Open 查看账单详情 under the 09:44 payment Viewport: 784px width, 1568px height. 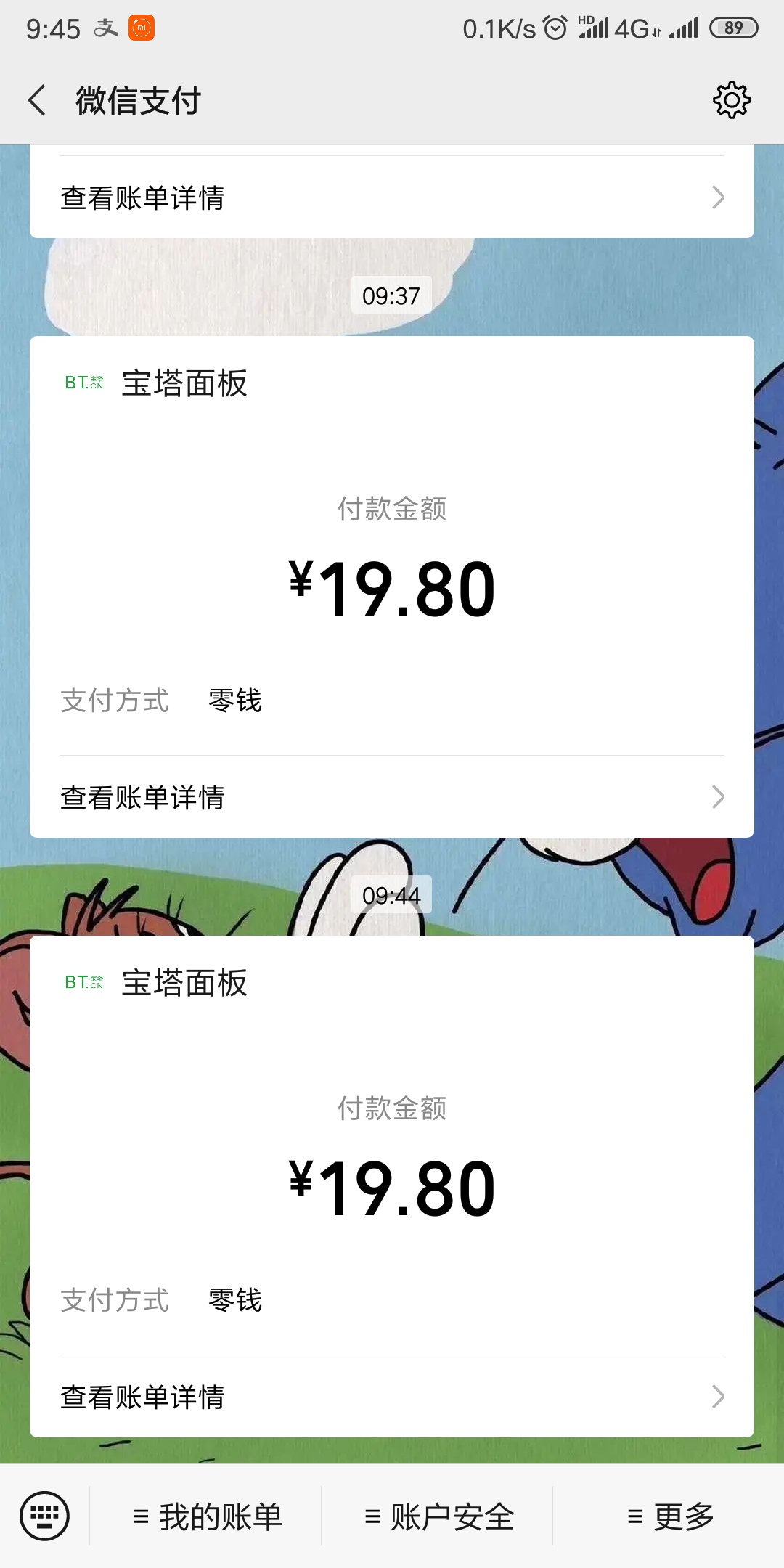[x=392, y=1397]
